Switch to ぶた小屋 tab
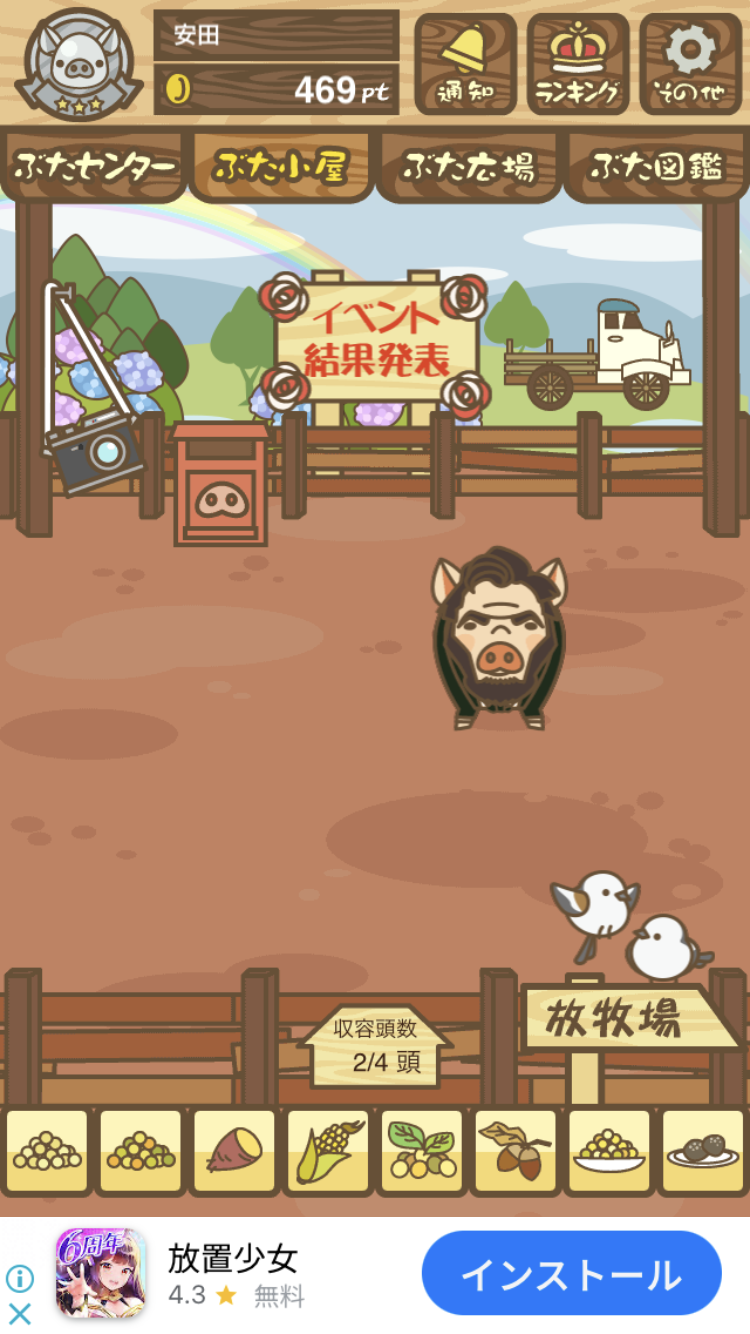Viewport: 750px width, 1334px height. (x=280, y=166)
